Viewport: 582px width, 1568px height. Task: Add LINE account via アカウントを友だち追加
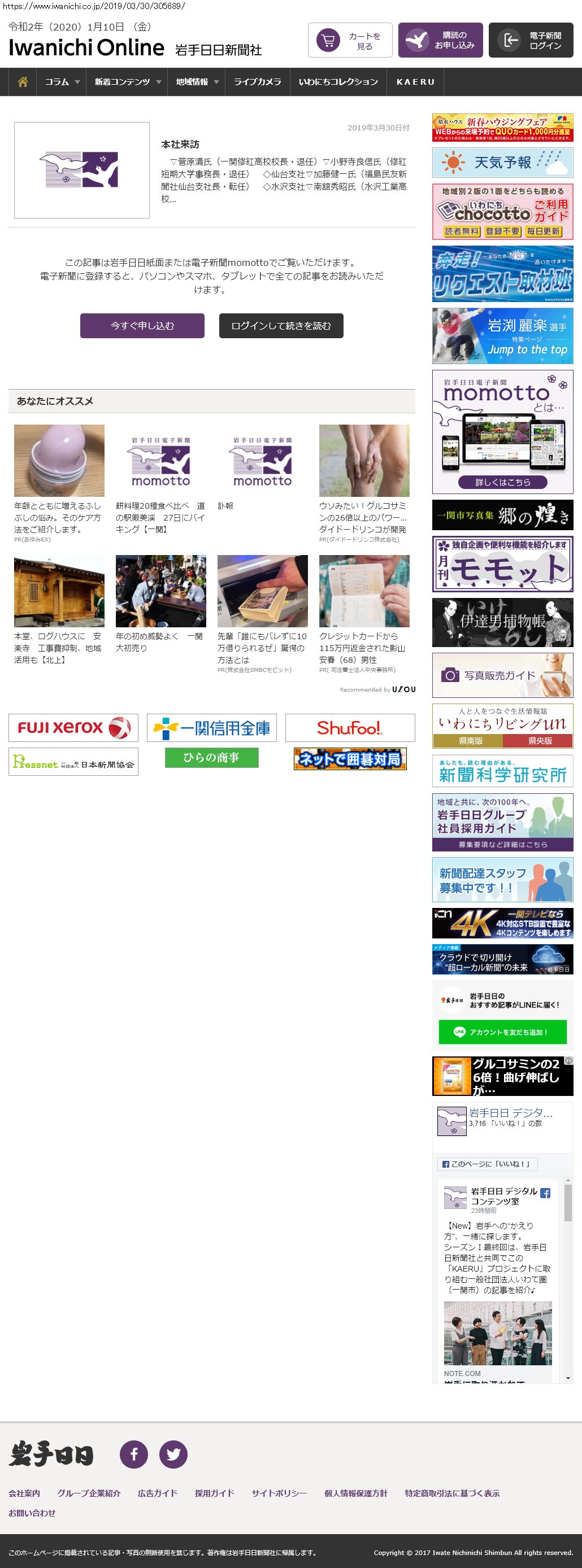pos(502,1032)
